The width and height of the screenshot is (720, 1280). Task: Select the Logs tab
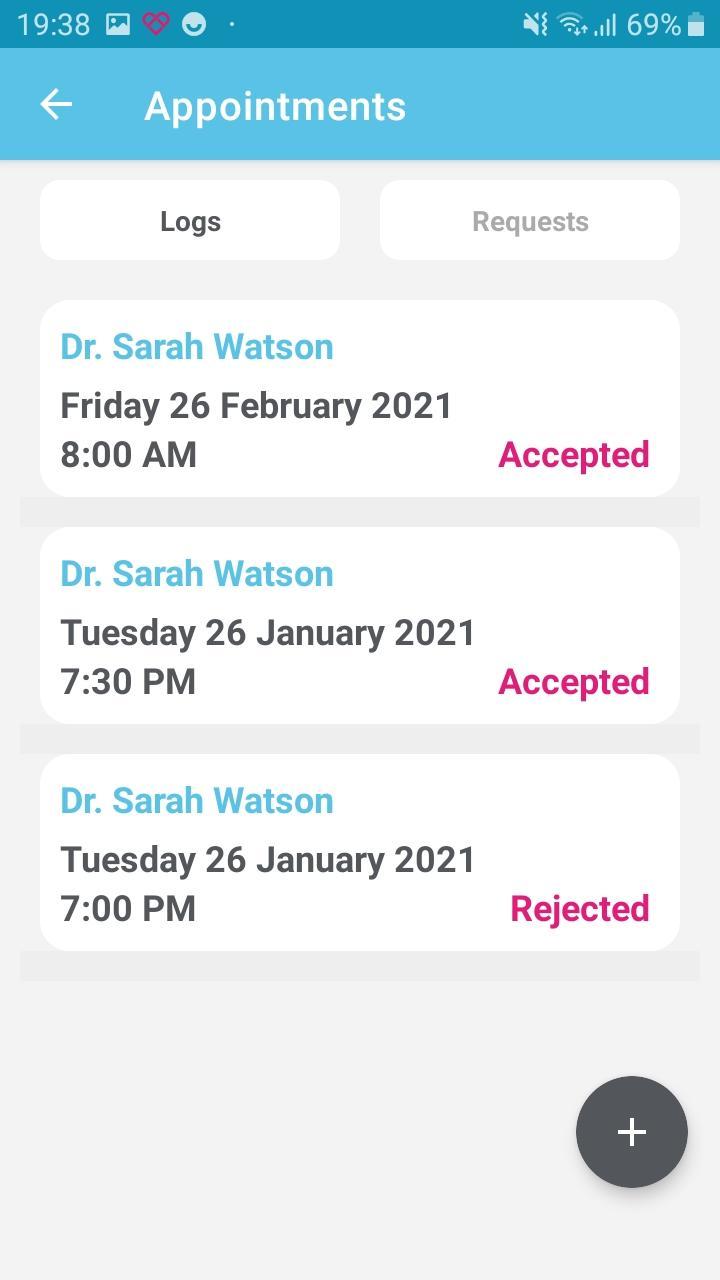coord(189,220)
